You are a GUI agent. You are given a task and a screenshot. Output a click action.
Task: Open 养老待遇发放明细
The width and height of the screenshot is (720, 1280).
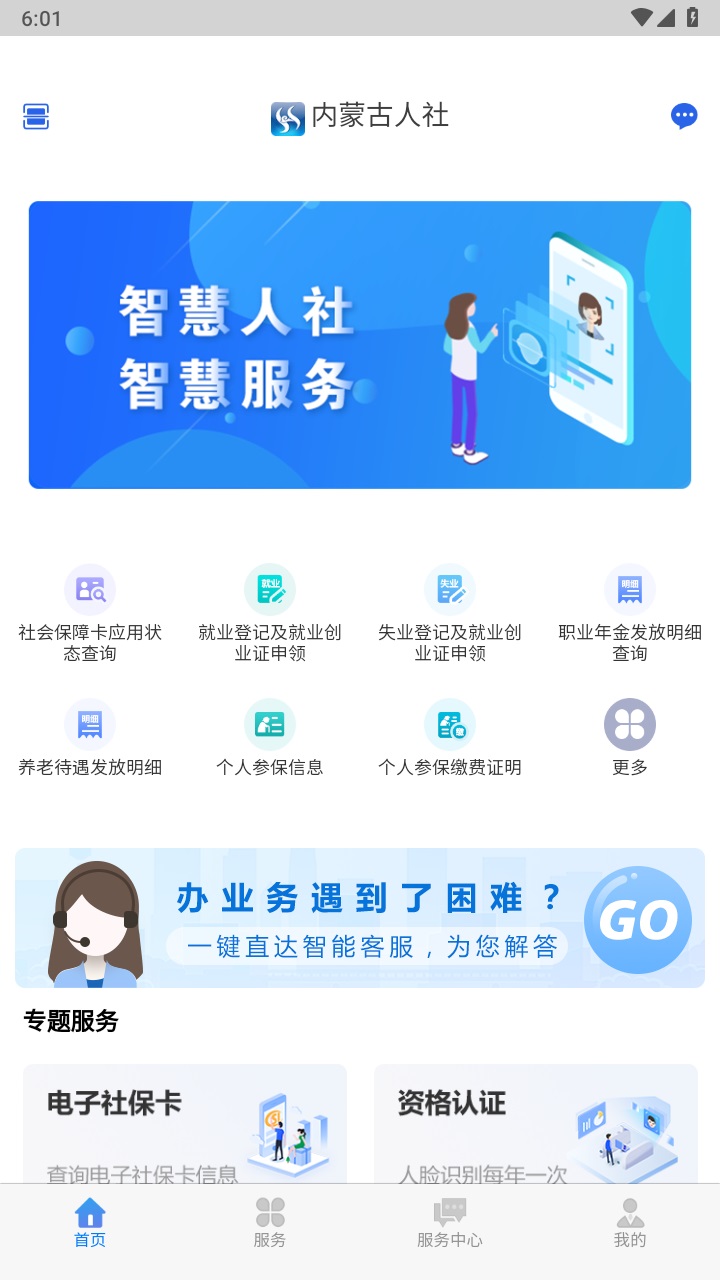tap(90, 738)
